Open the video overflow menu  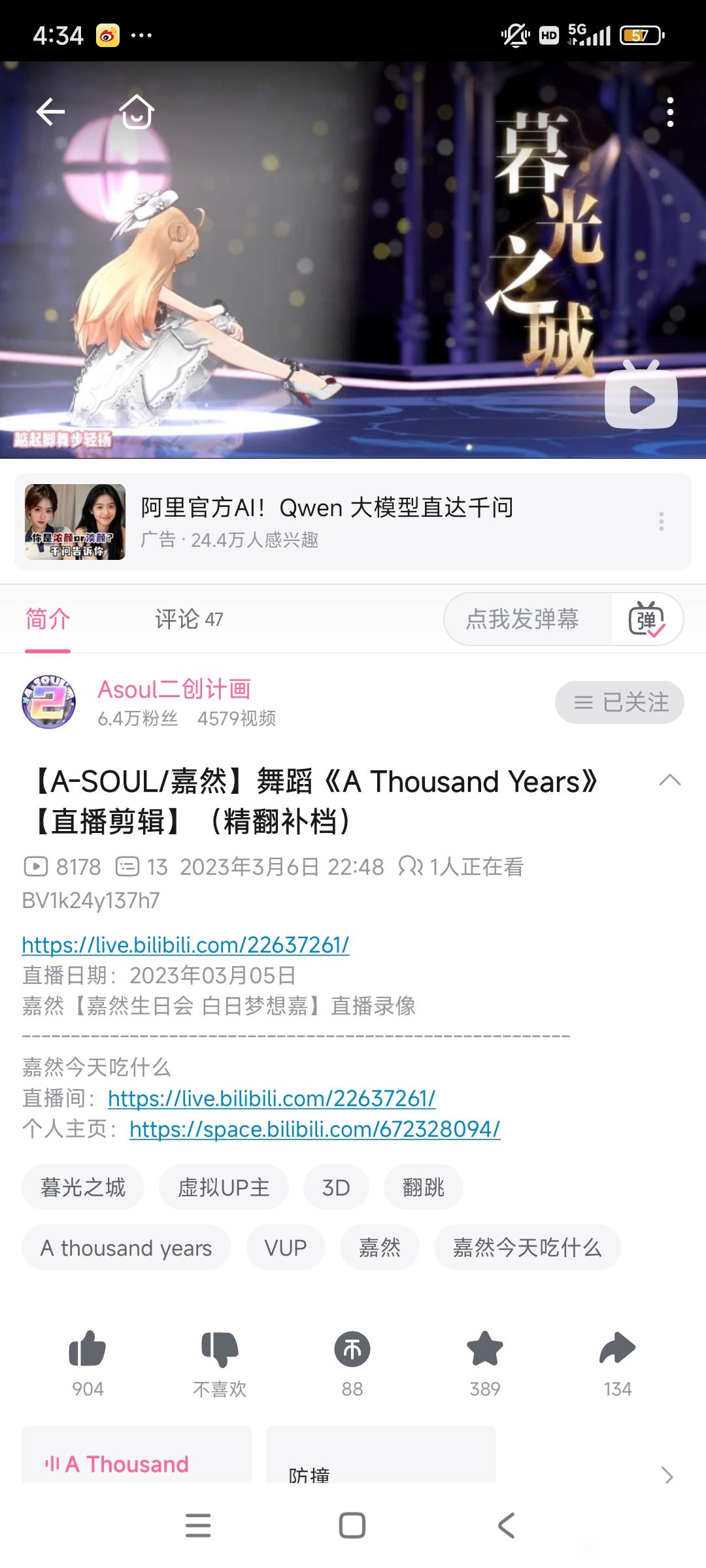(x=670, y=112)
